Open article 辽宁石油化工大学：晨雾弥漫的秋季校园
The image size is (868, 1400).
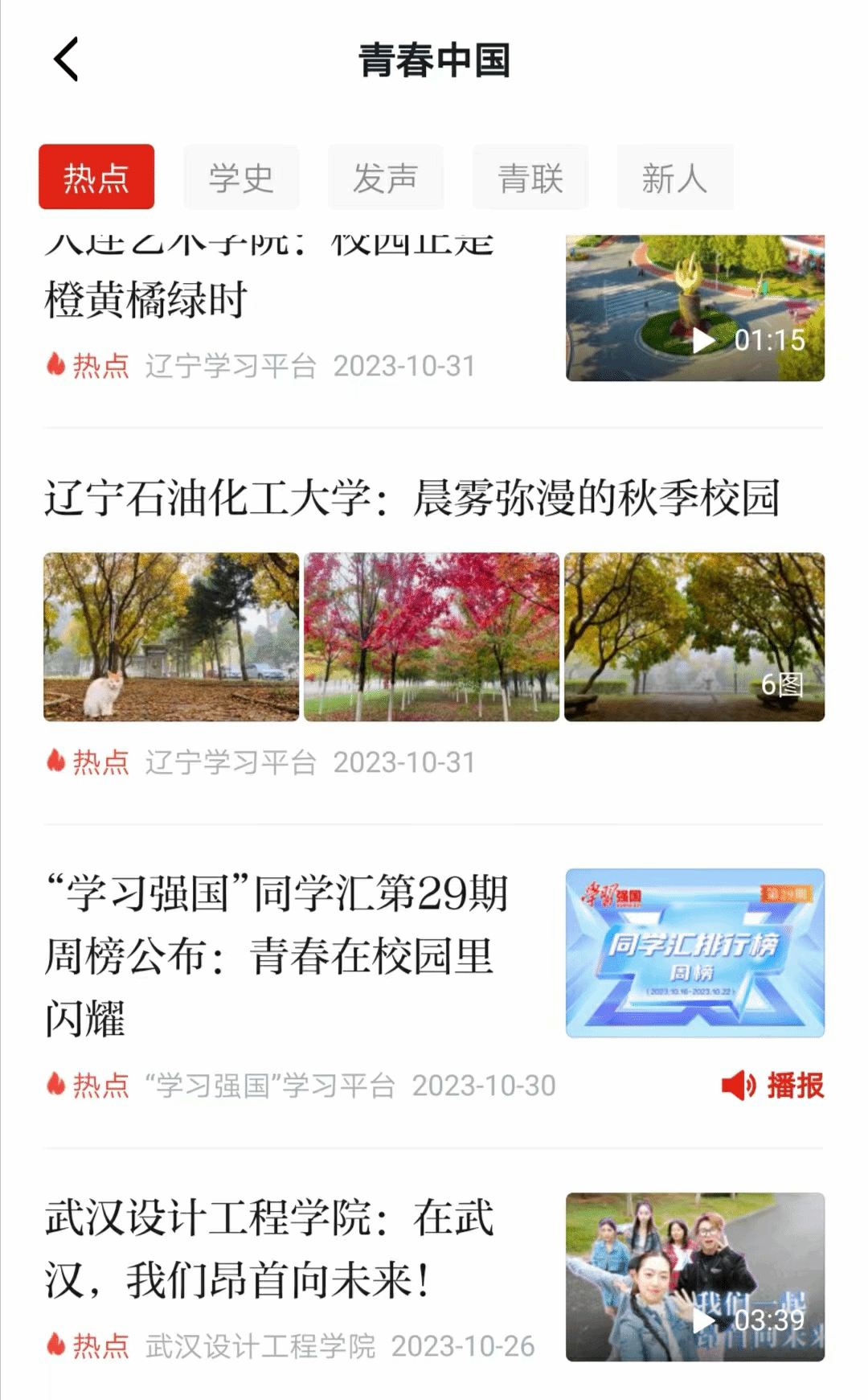coord(411,498)
